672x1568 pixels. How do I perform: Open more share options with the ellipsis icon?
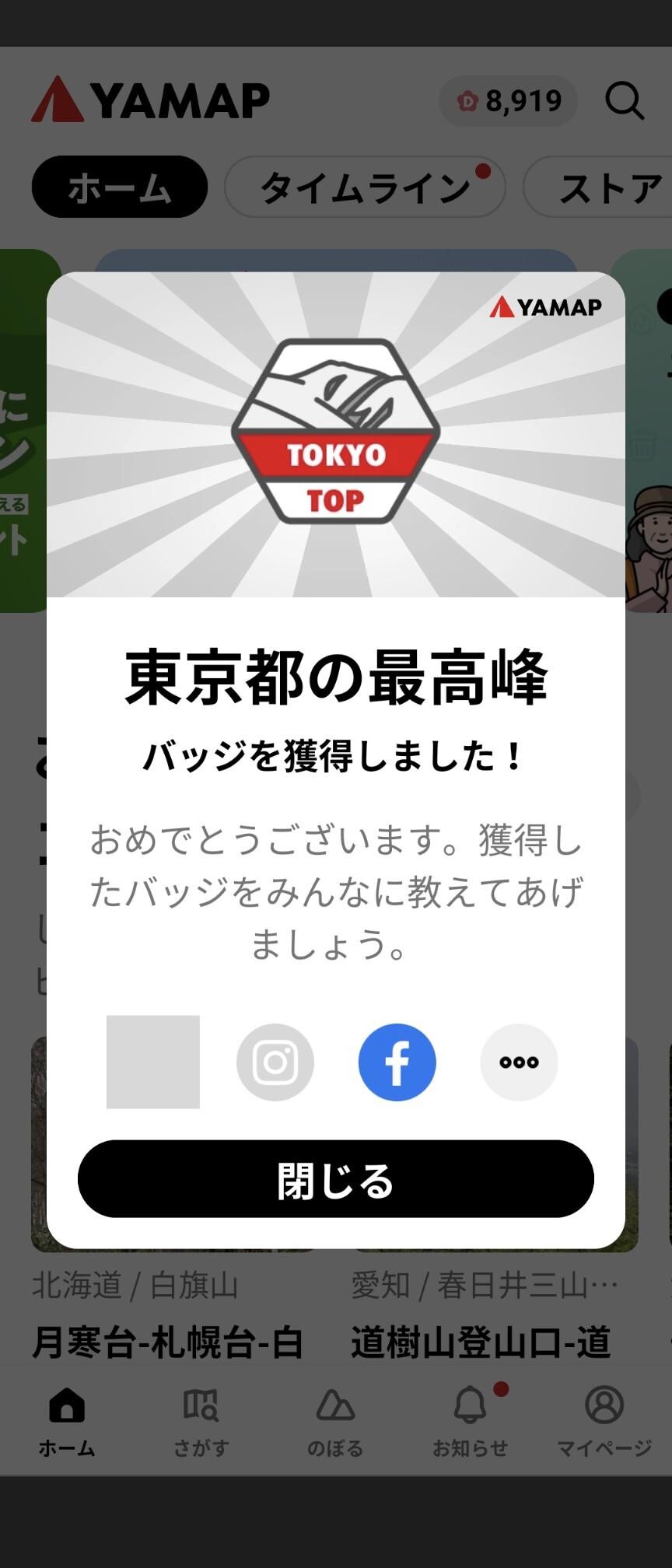coord(519,1062)
